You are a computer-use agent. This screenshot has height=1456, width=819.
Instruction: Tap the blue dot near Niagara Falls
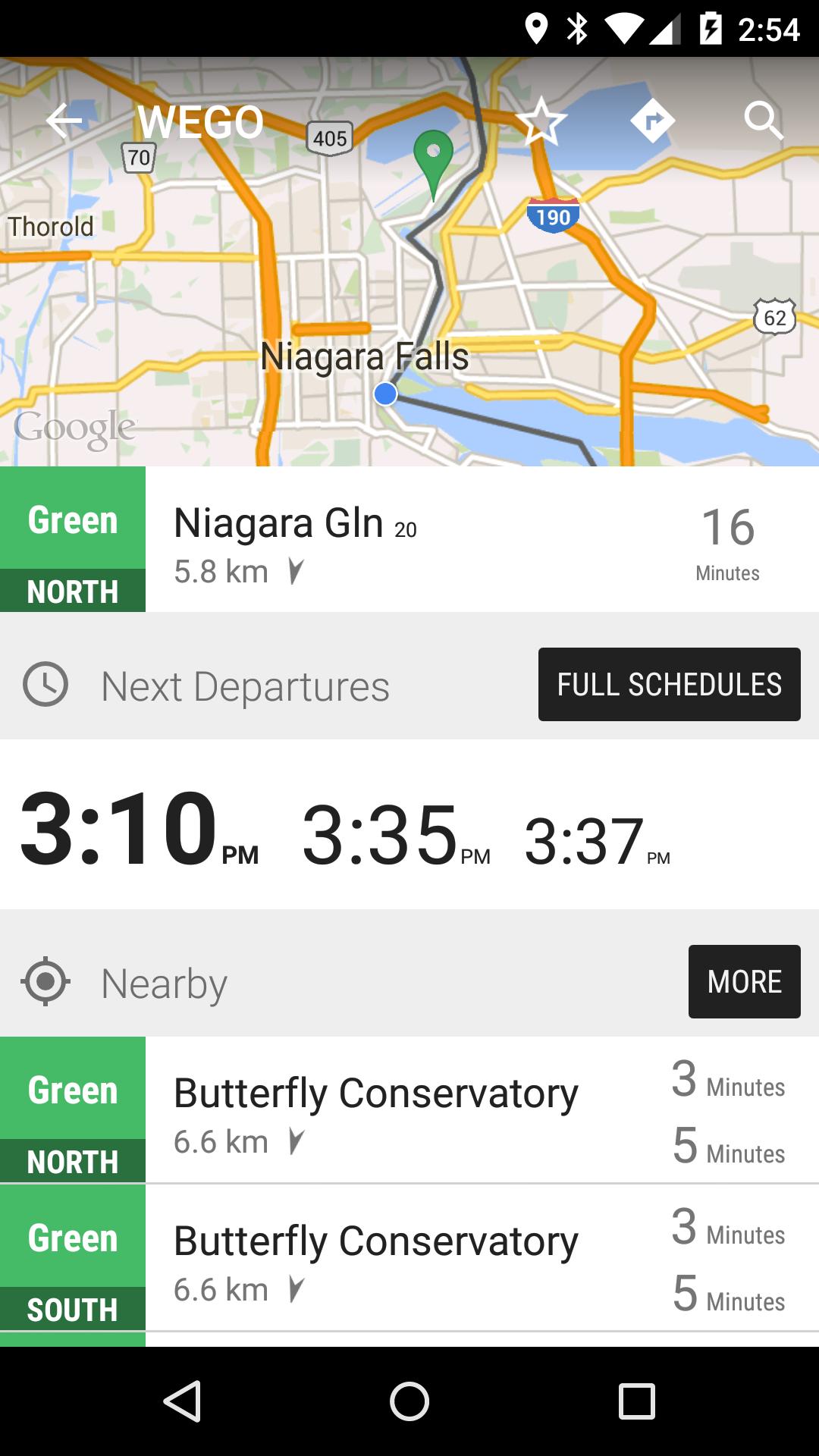point(385,393)
